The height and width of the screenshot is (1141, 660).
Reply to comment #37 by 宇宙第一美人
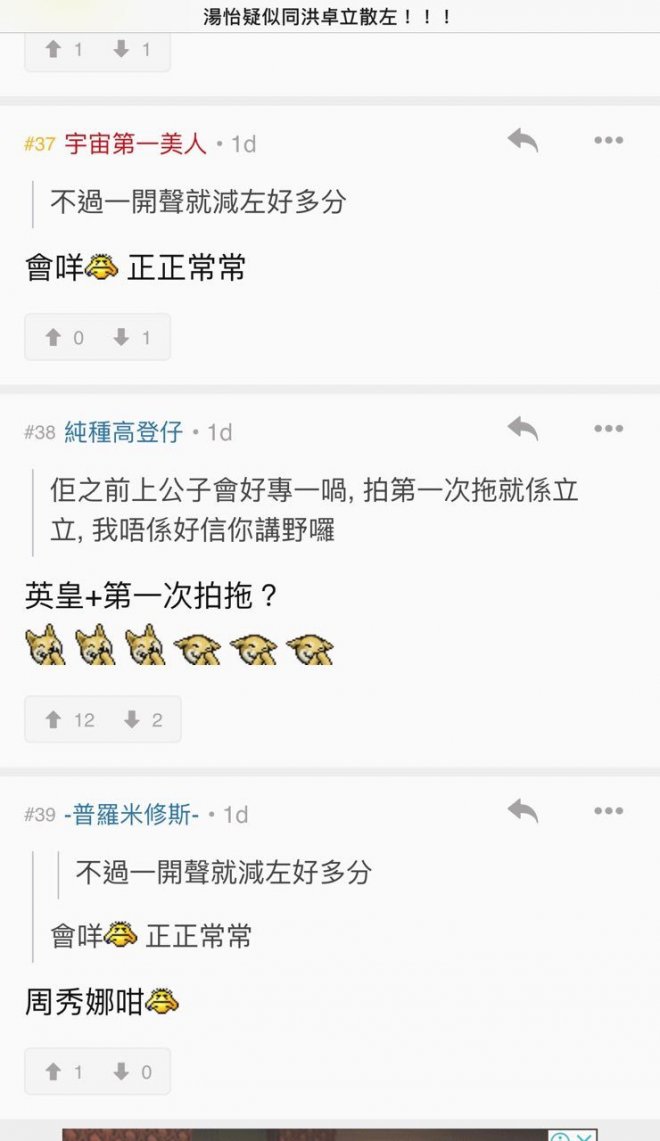point(522,141)
